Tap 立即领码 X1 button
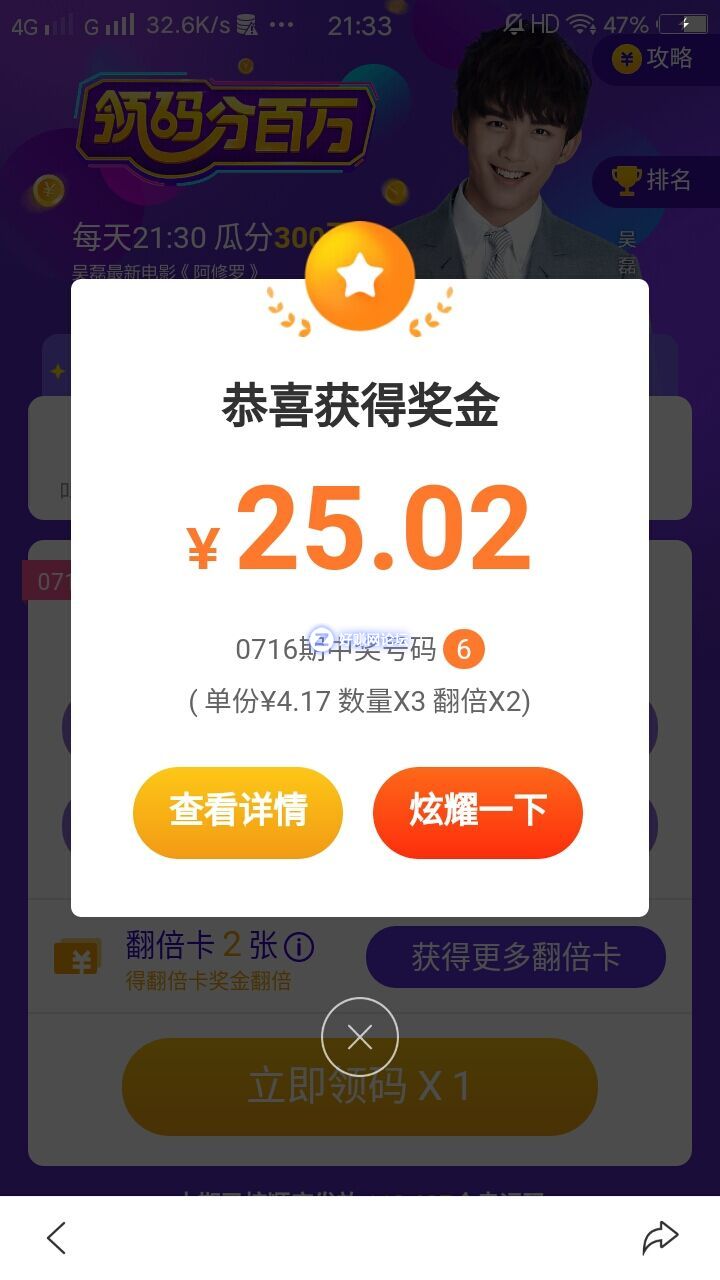This screenshot has width=720, height=1280. (x=360, y=1086)
